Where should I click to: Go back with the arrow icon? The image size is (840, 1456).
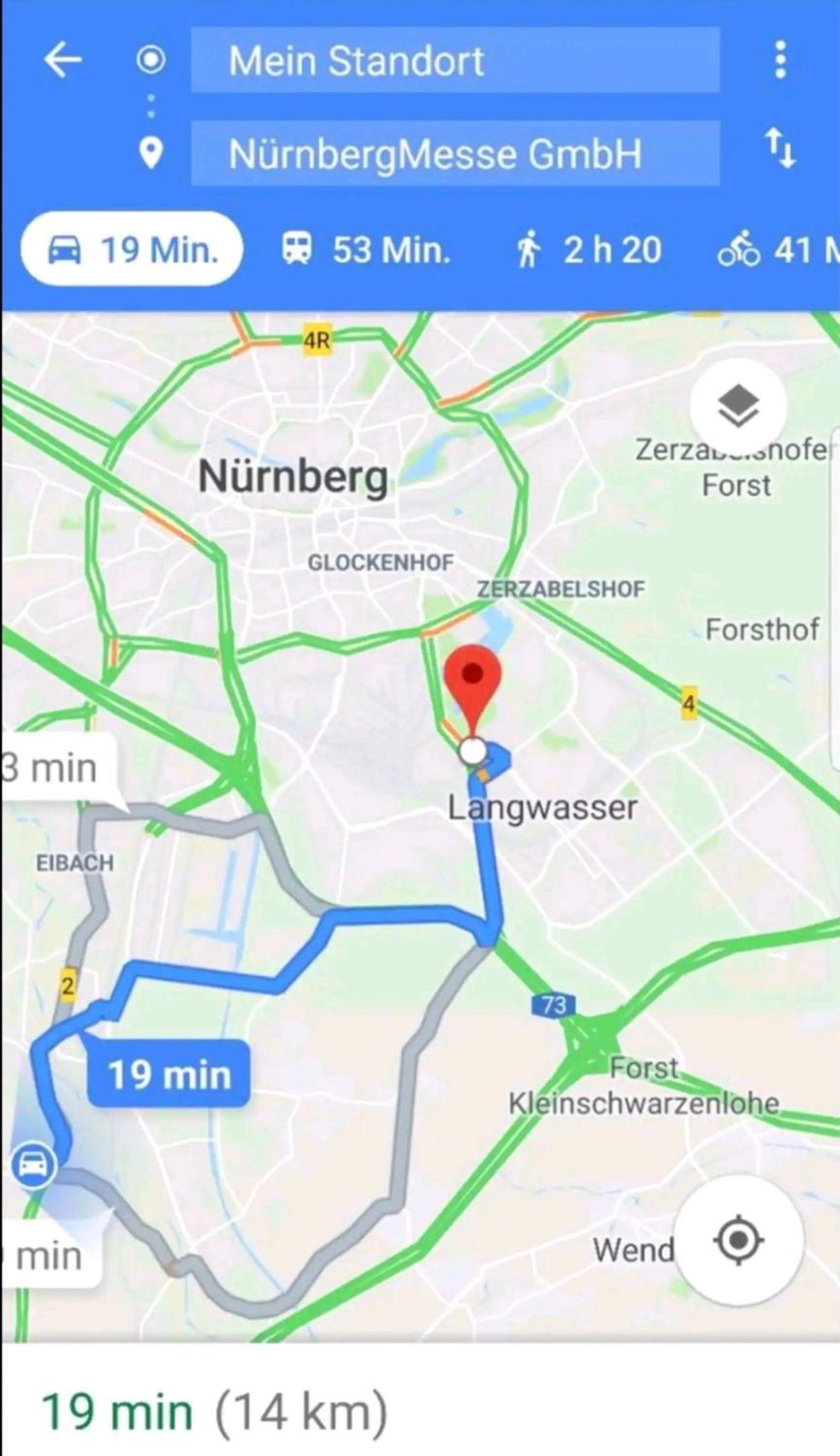pyautogui.click(x=63, y=60)
